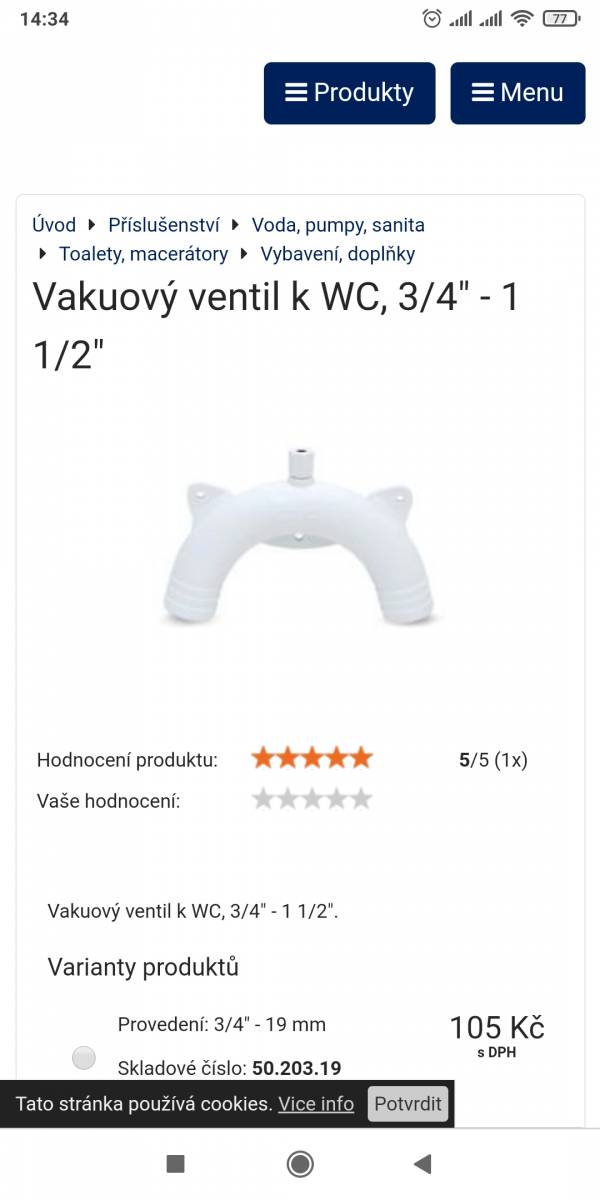Image resolution: width=600 pixels, height=1200 pixels.
Task: Go to the Úvod breadcrumb
Action: (54, 225)
